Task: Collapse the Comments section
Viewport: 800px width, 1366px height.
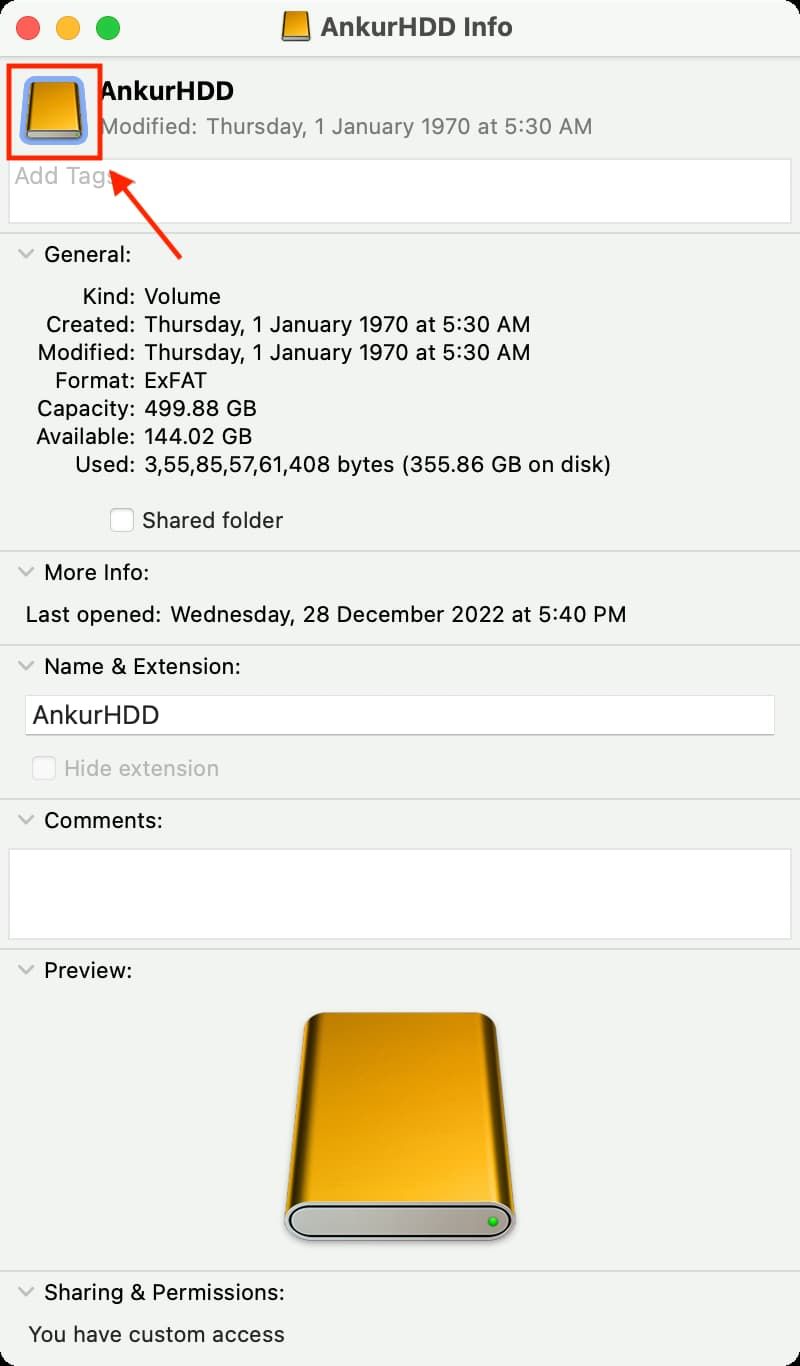Action: point(25,821)
